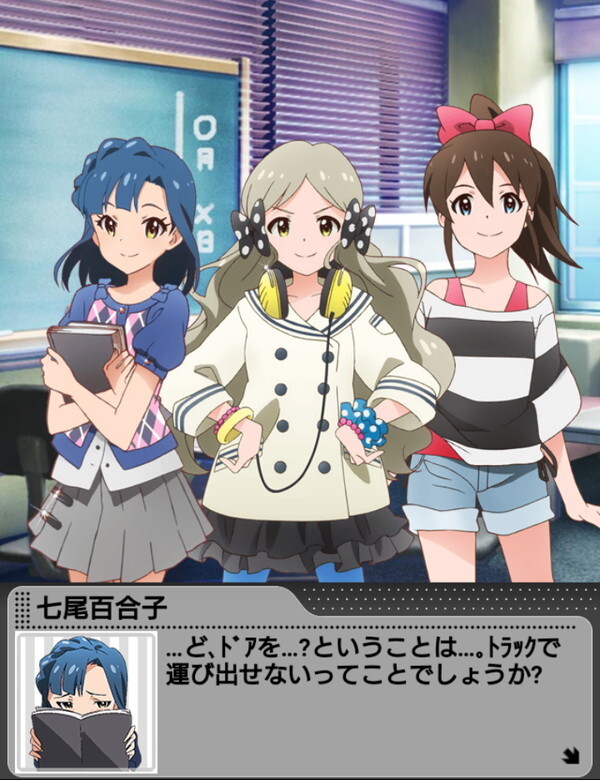Tap the advance arrow in the dialogue box
This screenshot has width=600, height=780.
pyautogui.click(x=569, y=756)
